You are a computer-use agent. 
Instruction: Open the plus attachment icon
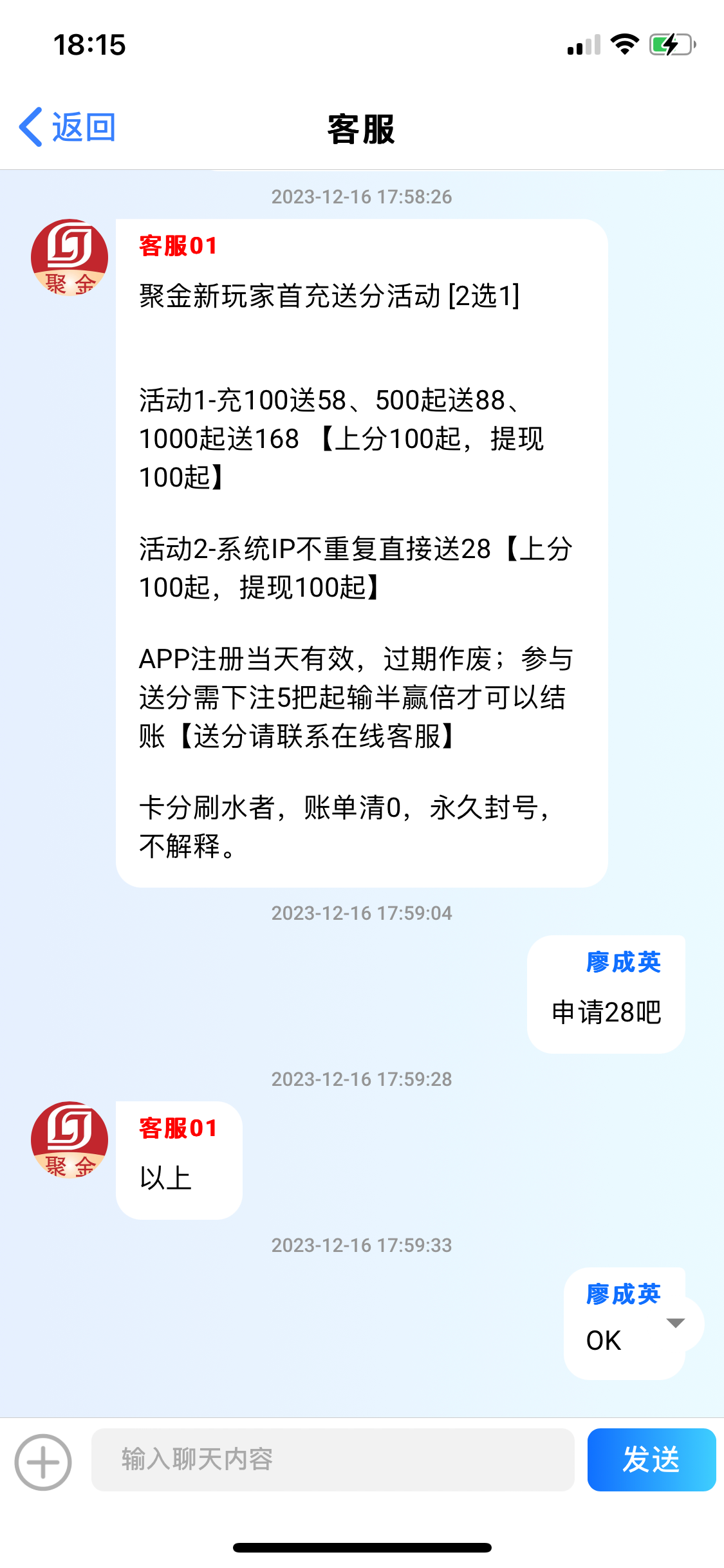click(43, 1462)
